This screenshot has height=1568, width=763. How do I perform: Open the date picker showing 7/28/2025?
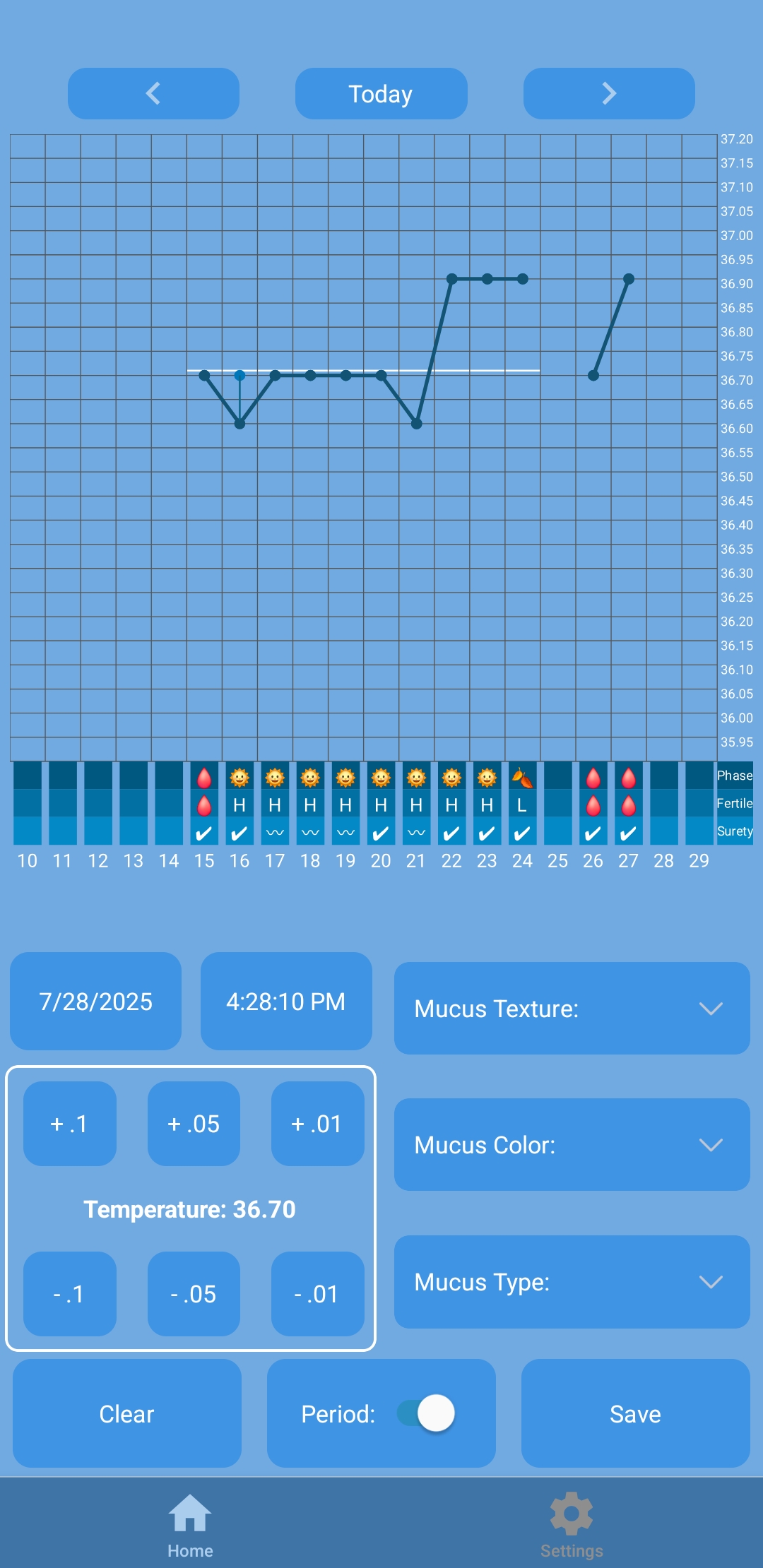point(95,1001)
